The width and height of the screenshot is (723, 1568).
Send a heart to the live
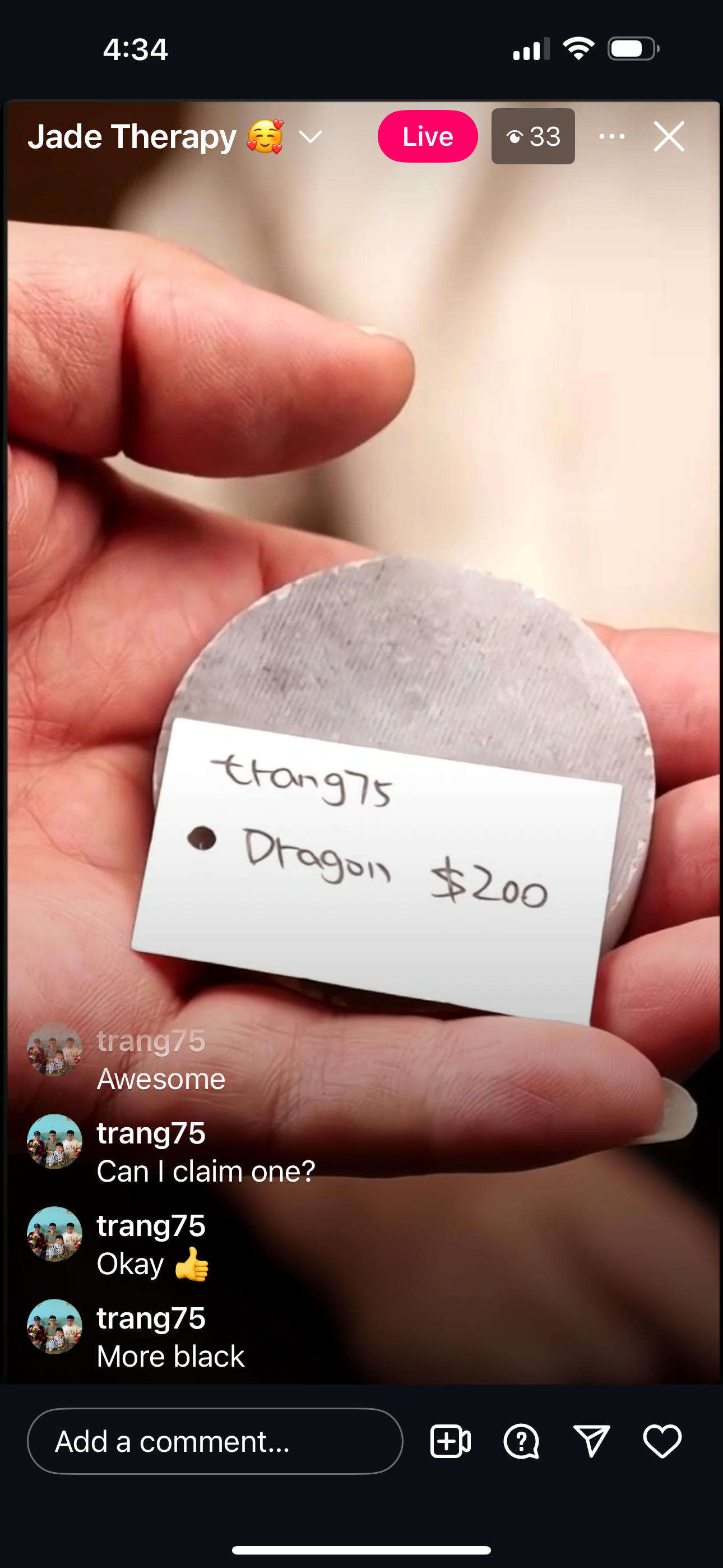click(662, 1441)
